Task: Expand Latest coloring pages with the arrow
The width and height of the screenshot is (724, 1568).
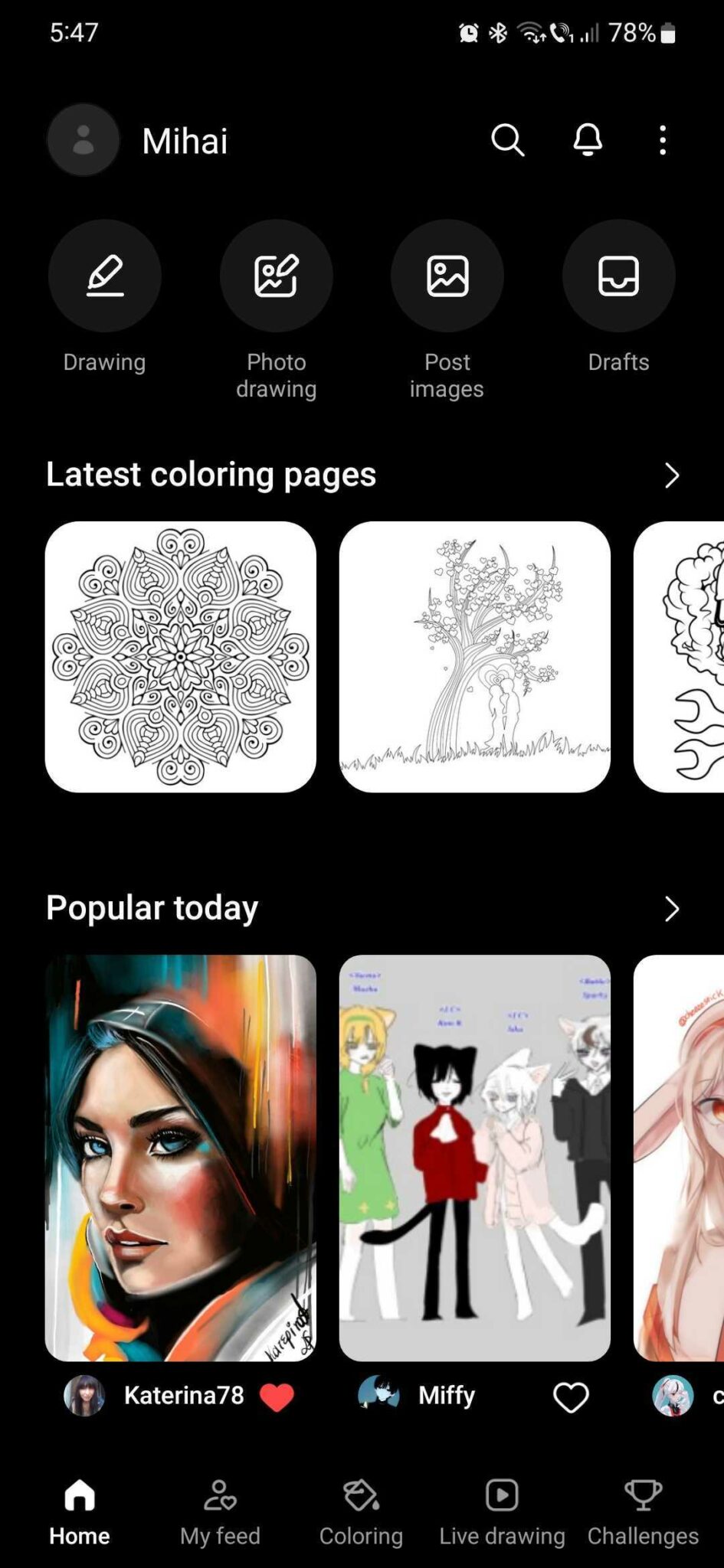Action: 672,475
